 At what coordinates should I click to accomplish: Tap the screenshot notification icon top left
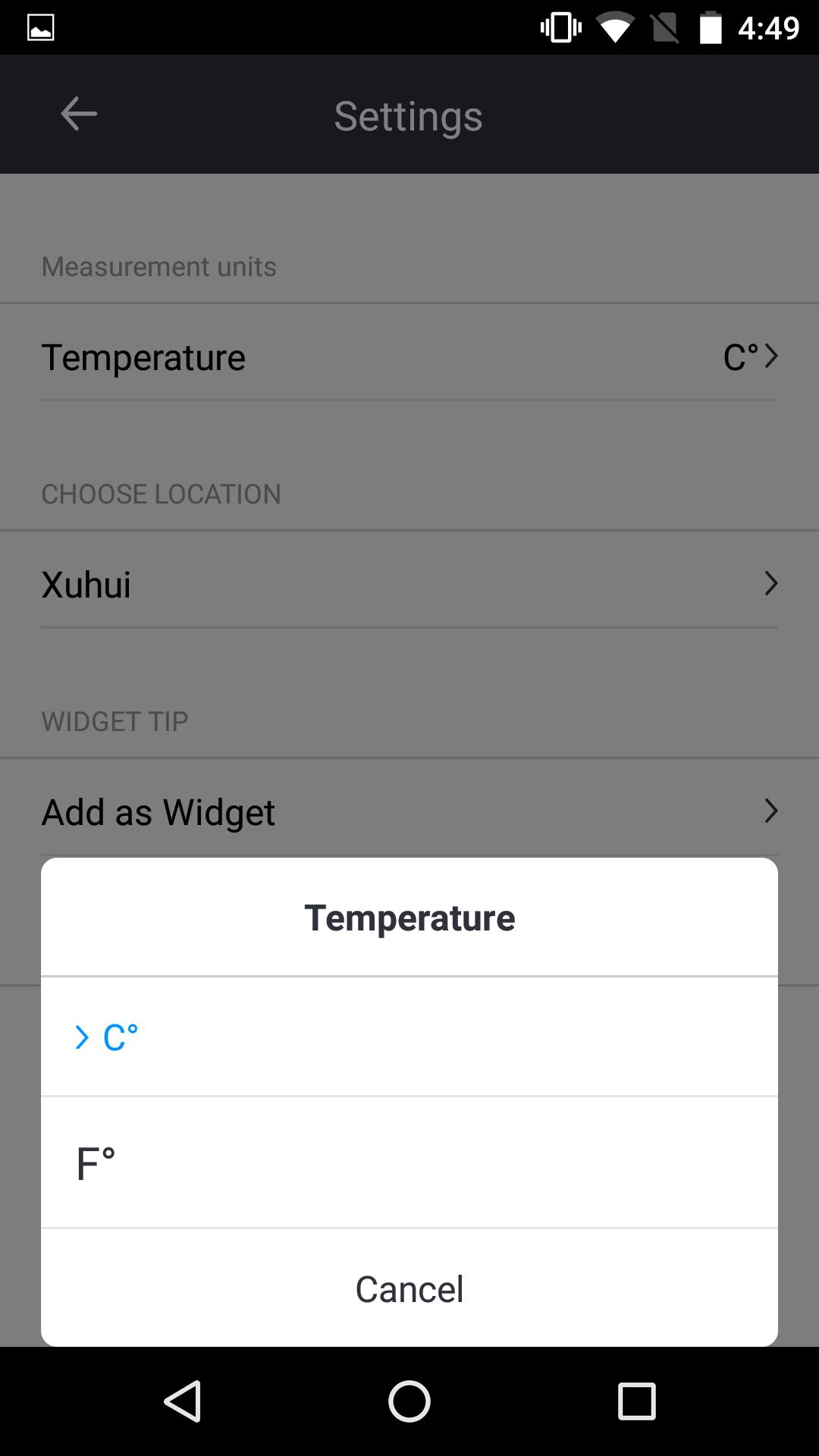pos(38,26)
